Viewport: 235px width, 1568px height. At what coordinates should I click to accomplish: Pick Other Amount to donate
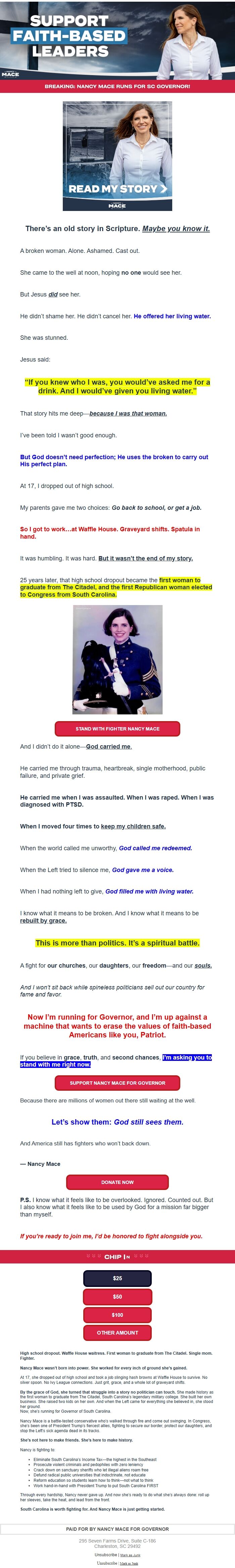pyautogui.click(x=117, y=1333)
